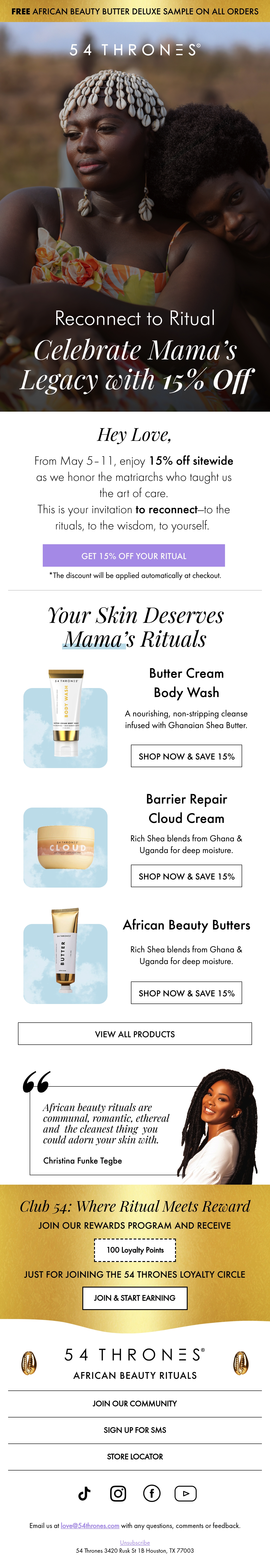Viewport: 270px width, 1568px height.
Task: Open the Store Locator
Action: coord(135,1457)
